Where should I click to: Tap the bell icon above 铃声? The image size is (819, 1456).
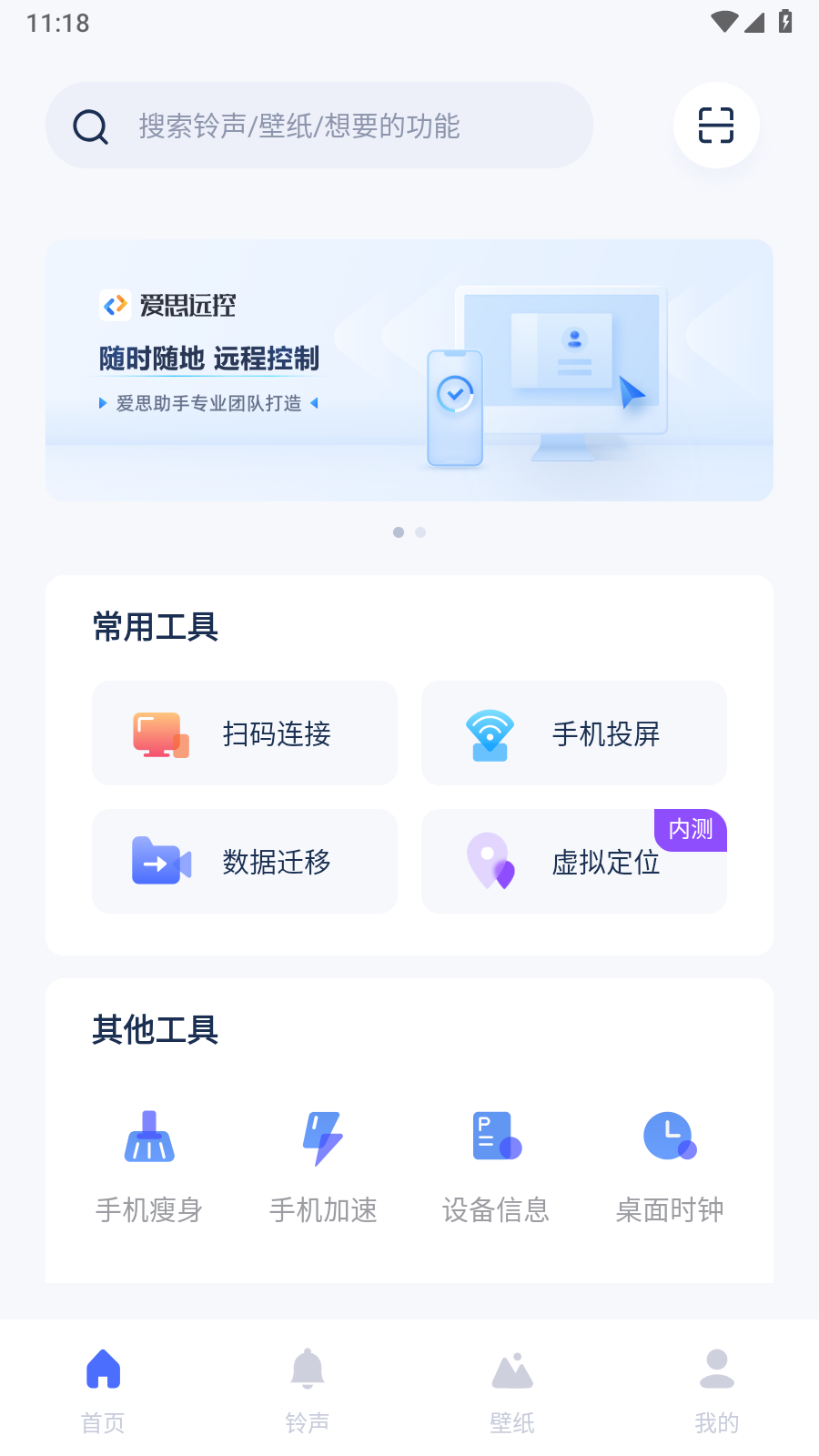[308, 1369]
